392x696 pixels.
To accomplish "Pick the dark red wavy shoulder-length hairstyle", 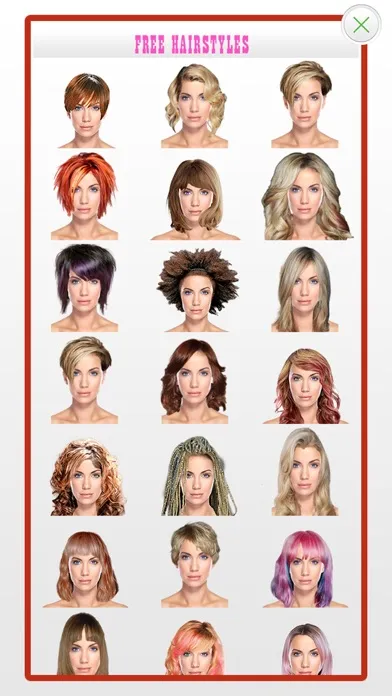I will coord(194,381).
